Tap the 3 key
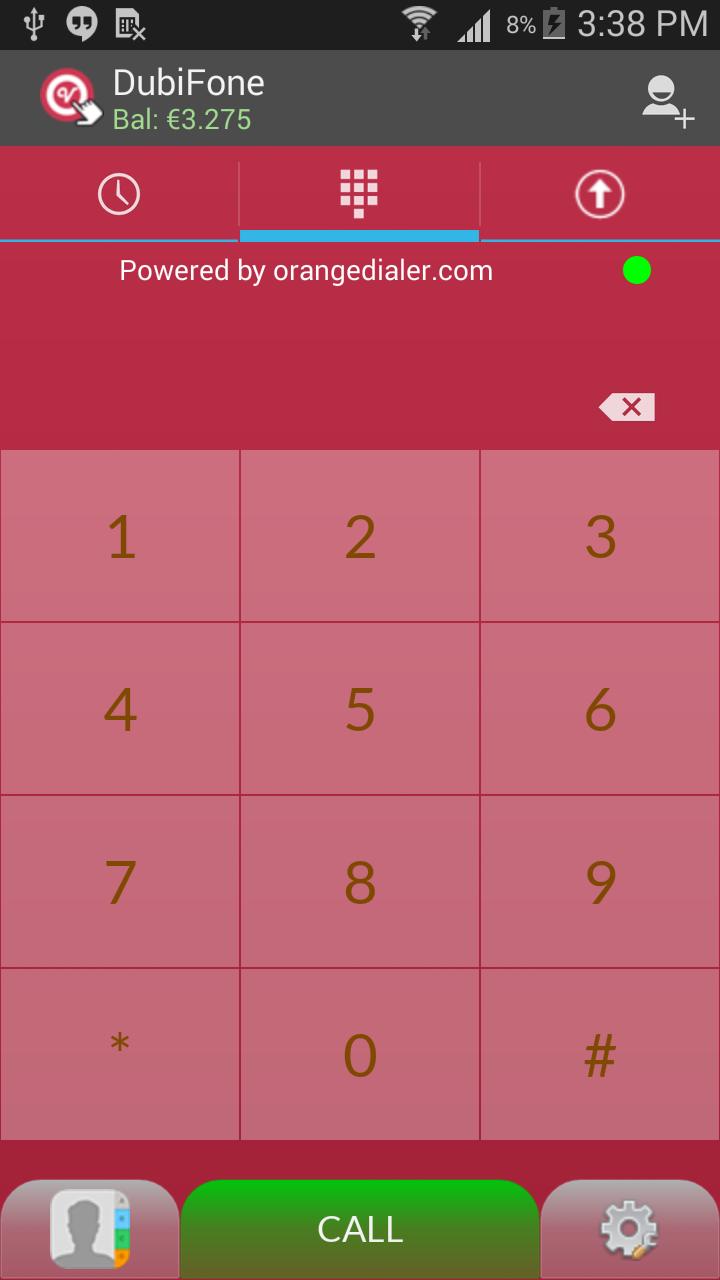The height and width of the screenshot is (1280, 720). 600,537
